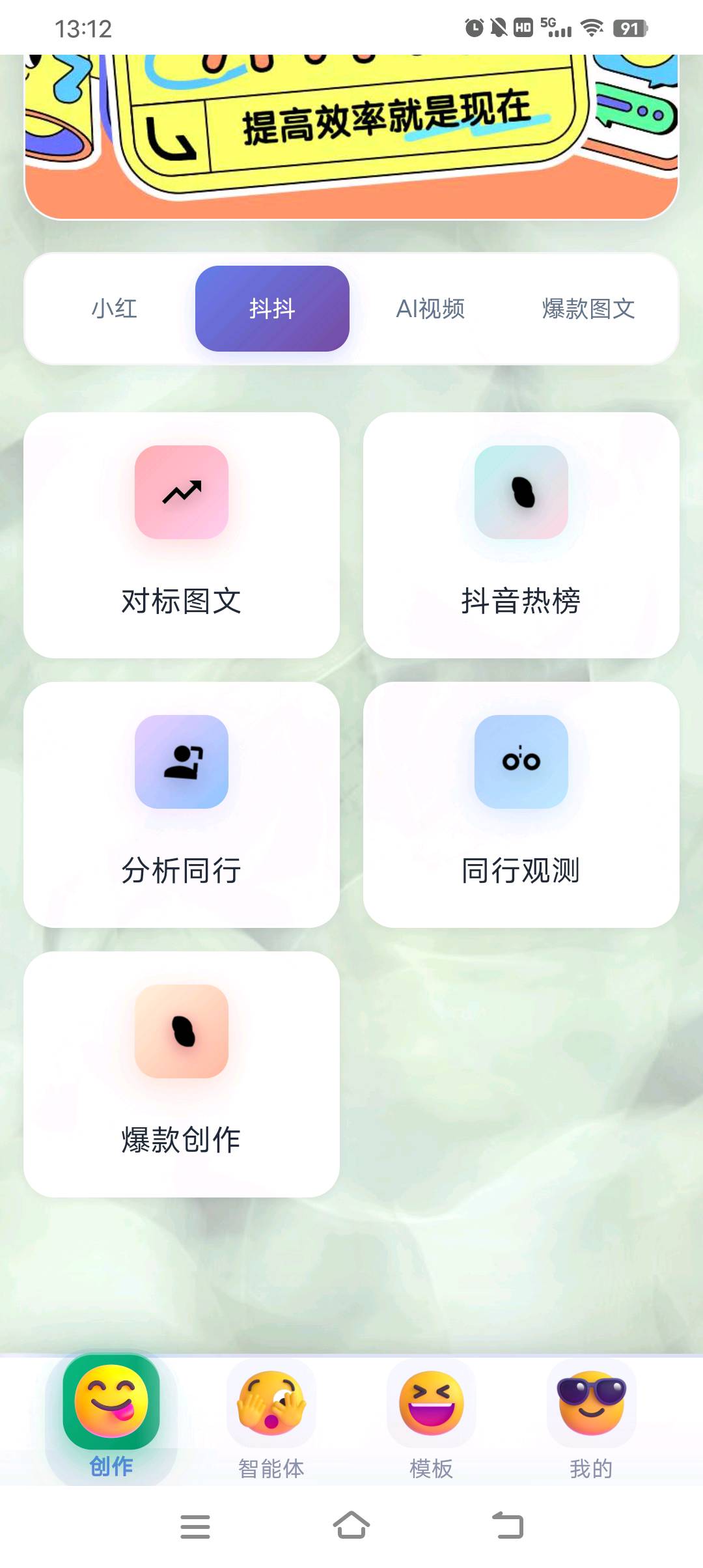Switch to the AI视频 tab
This screenshot has height=1568, width=703.
point(432,309)
